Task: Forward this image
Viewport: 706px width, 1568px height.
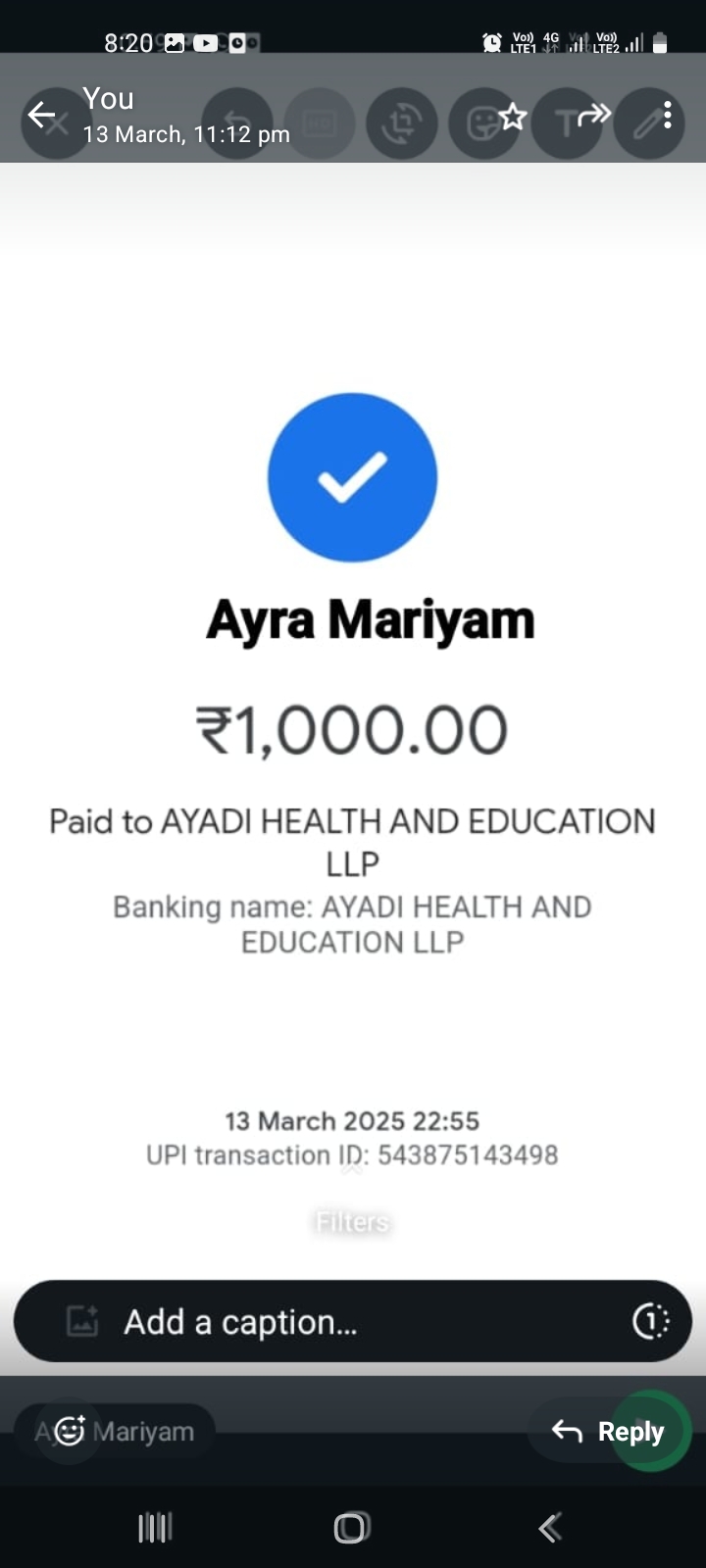Action: click(x=593, y=116)
